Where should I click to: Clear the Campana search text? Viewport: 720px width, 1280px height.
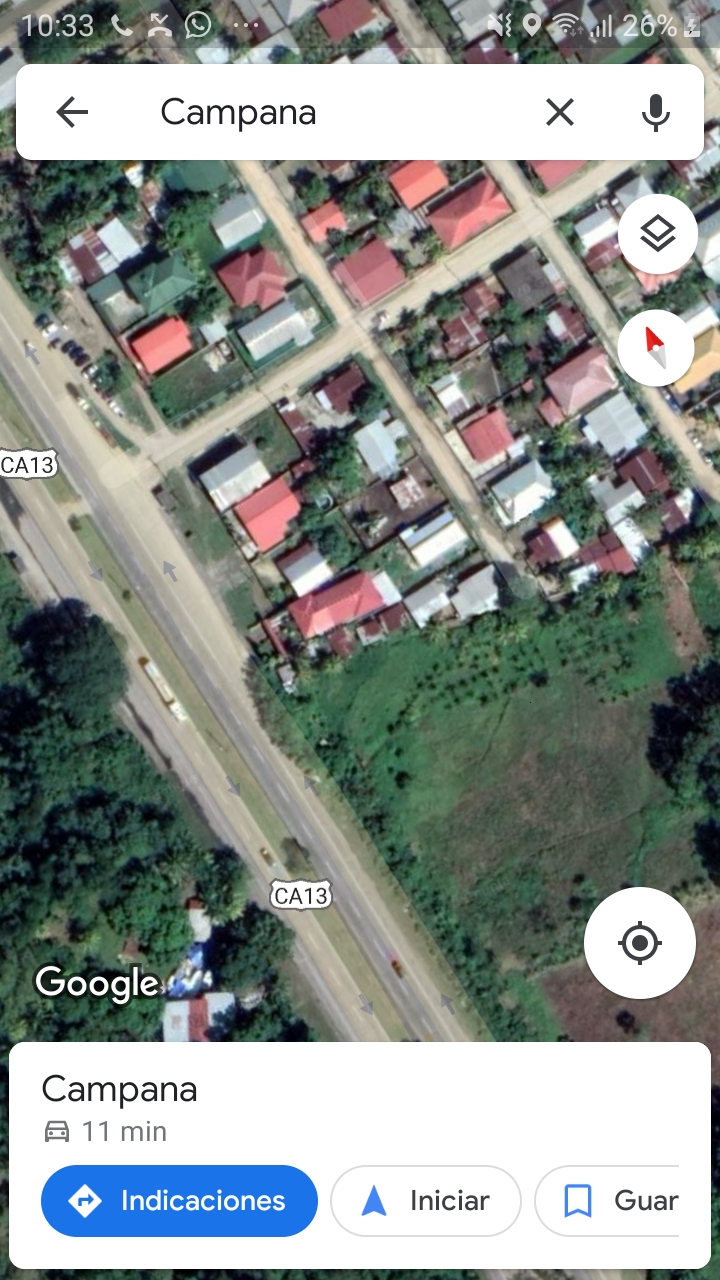click(560, 112)
